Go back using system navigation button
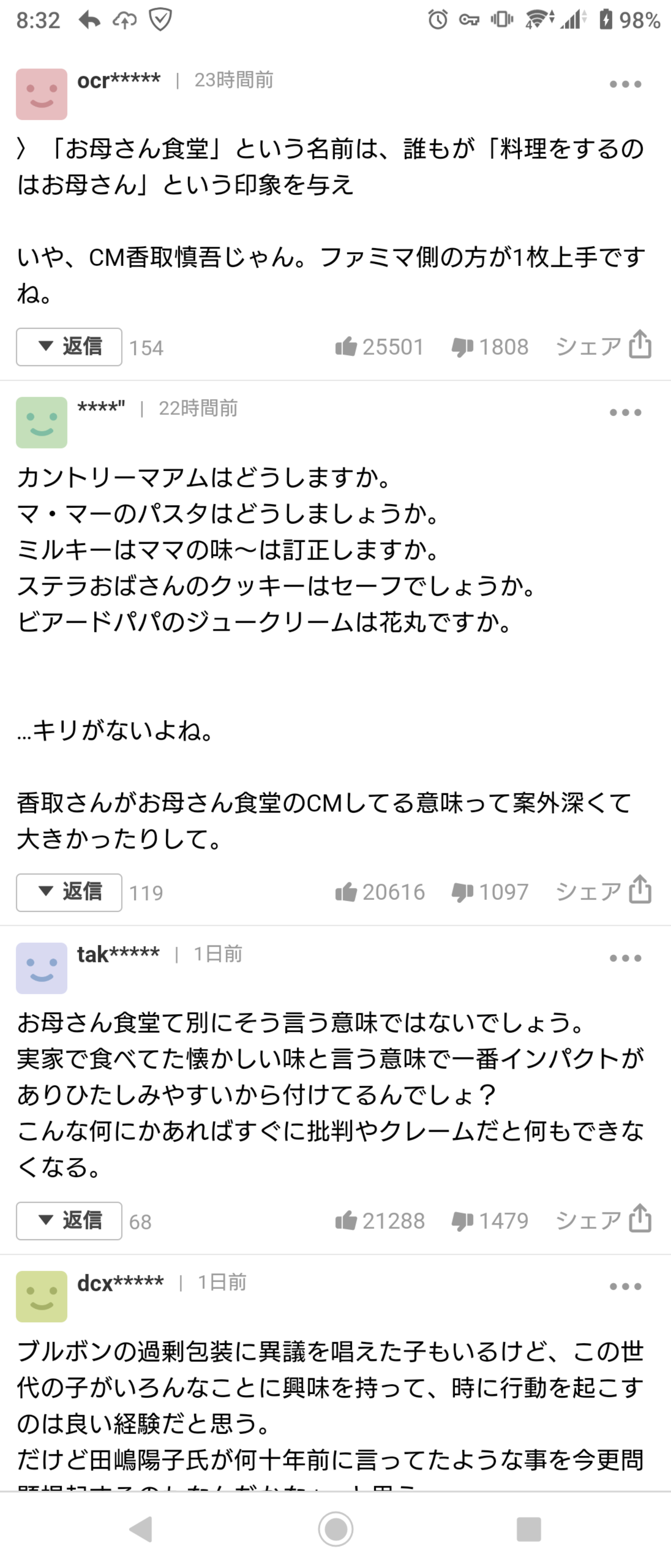 141,1528
